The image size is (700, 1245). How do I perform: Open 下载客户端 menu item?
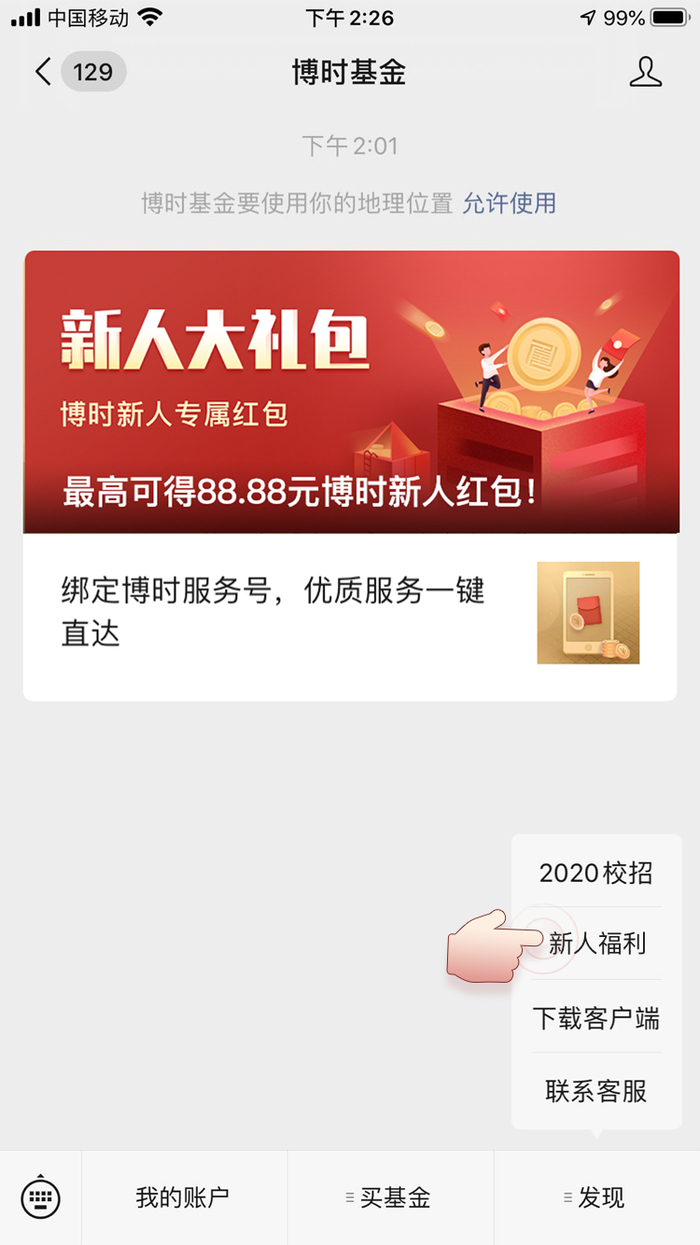pos(596,1018)
